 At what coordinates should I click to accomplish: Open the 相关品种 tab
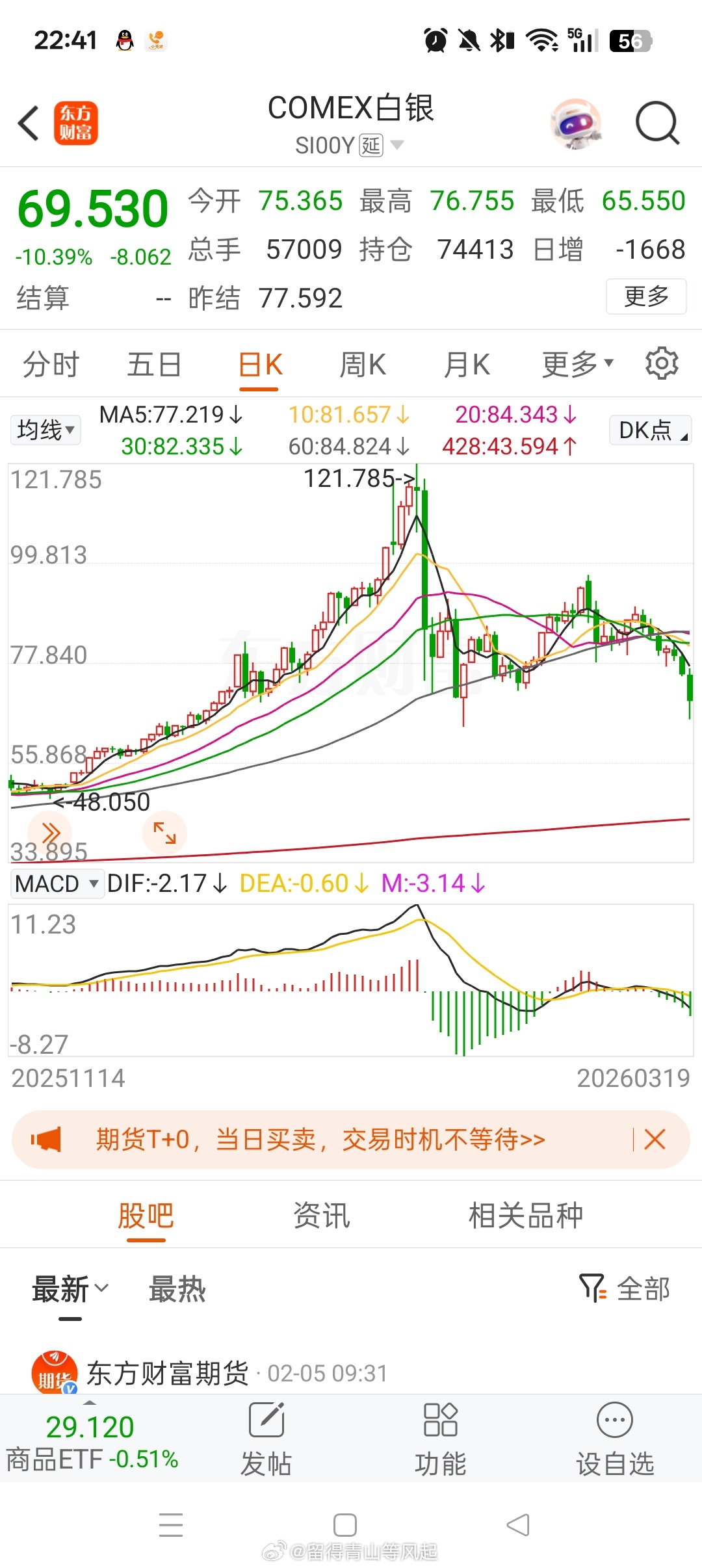tap(525, 1215)
